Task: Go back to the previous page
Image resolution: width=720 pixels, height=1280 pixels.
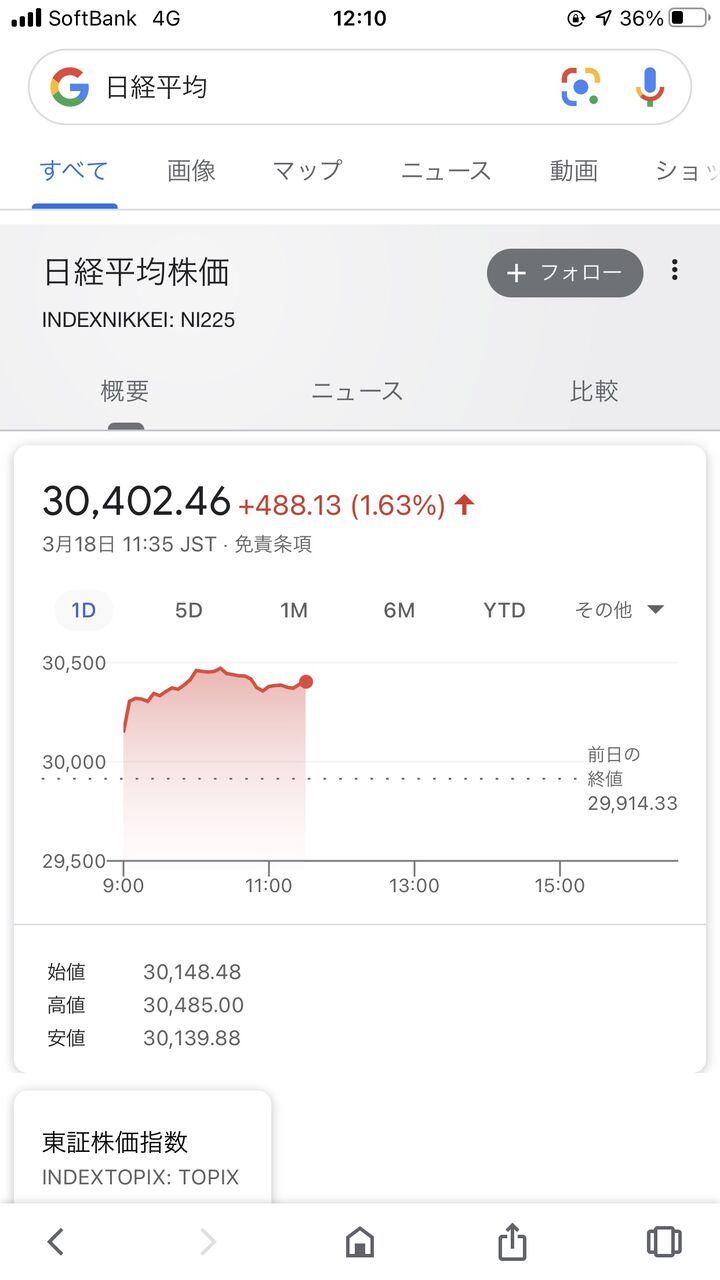Action: [56, 1242]
